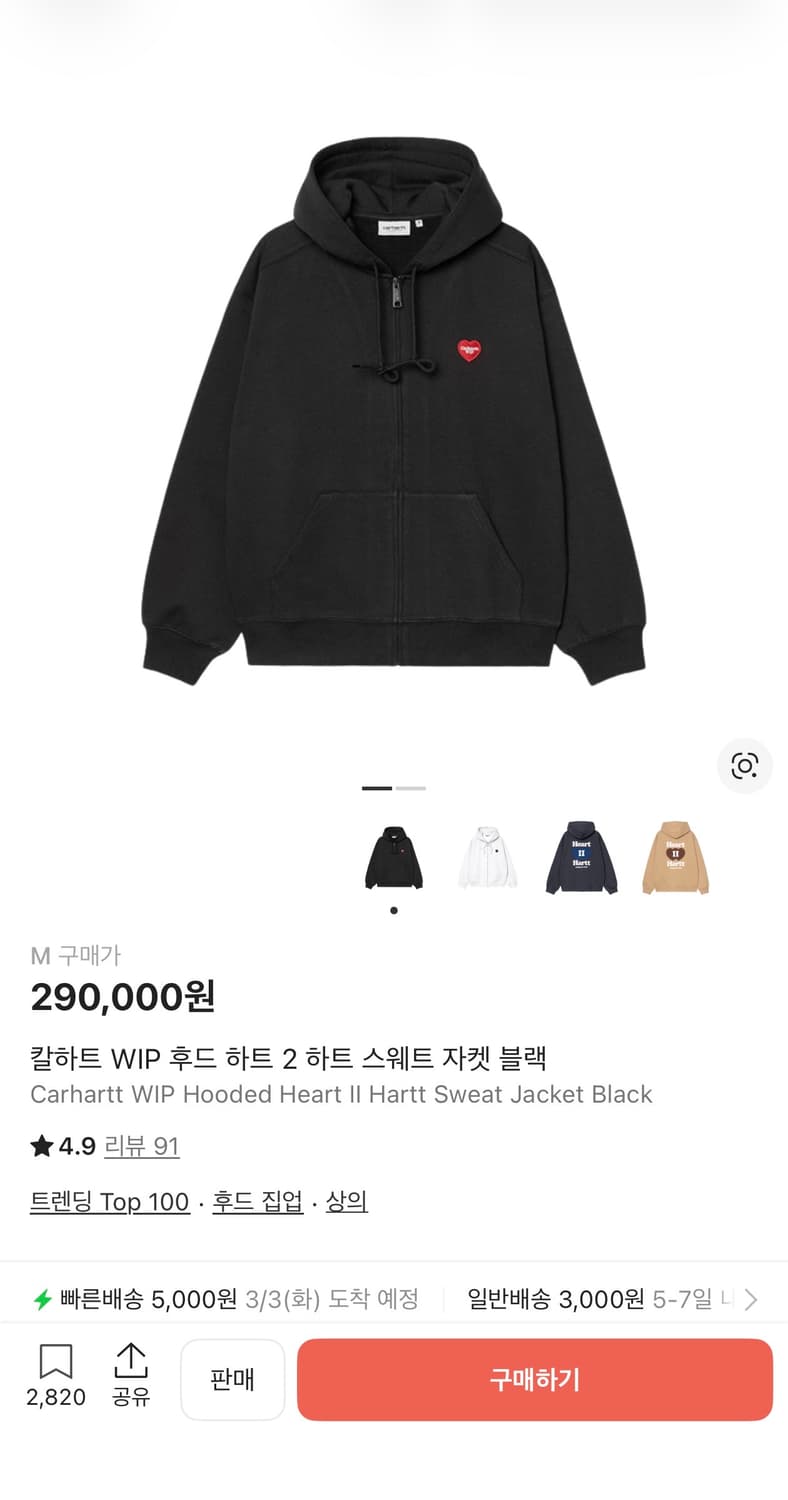788x1500 pixels.
Task: Click the image carousel progress bar
Action: coord(393,788)
